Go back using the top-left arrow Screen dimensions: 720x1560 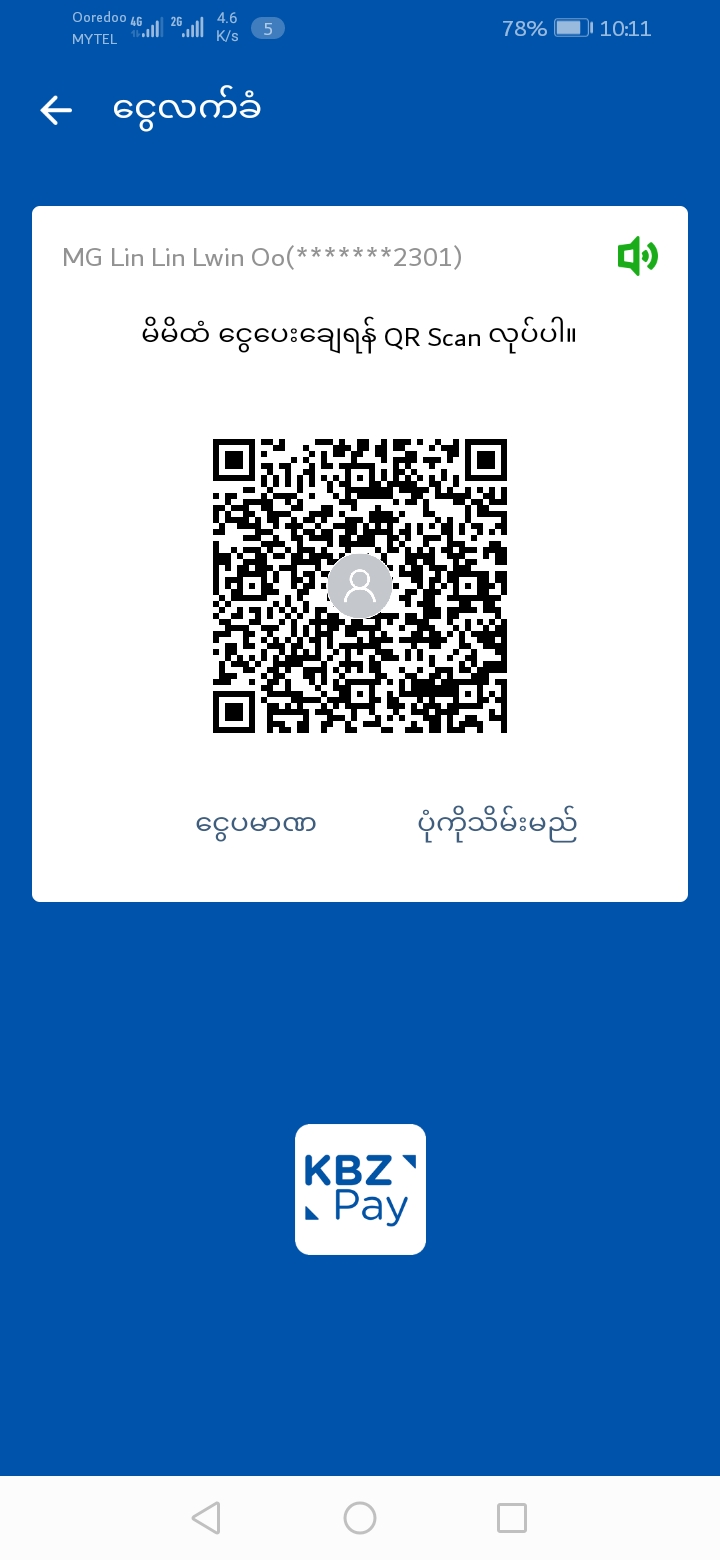tap(56, 110)
